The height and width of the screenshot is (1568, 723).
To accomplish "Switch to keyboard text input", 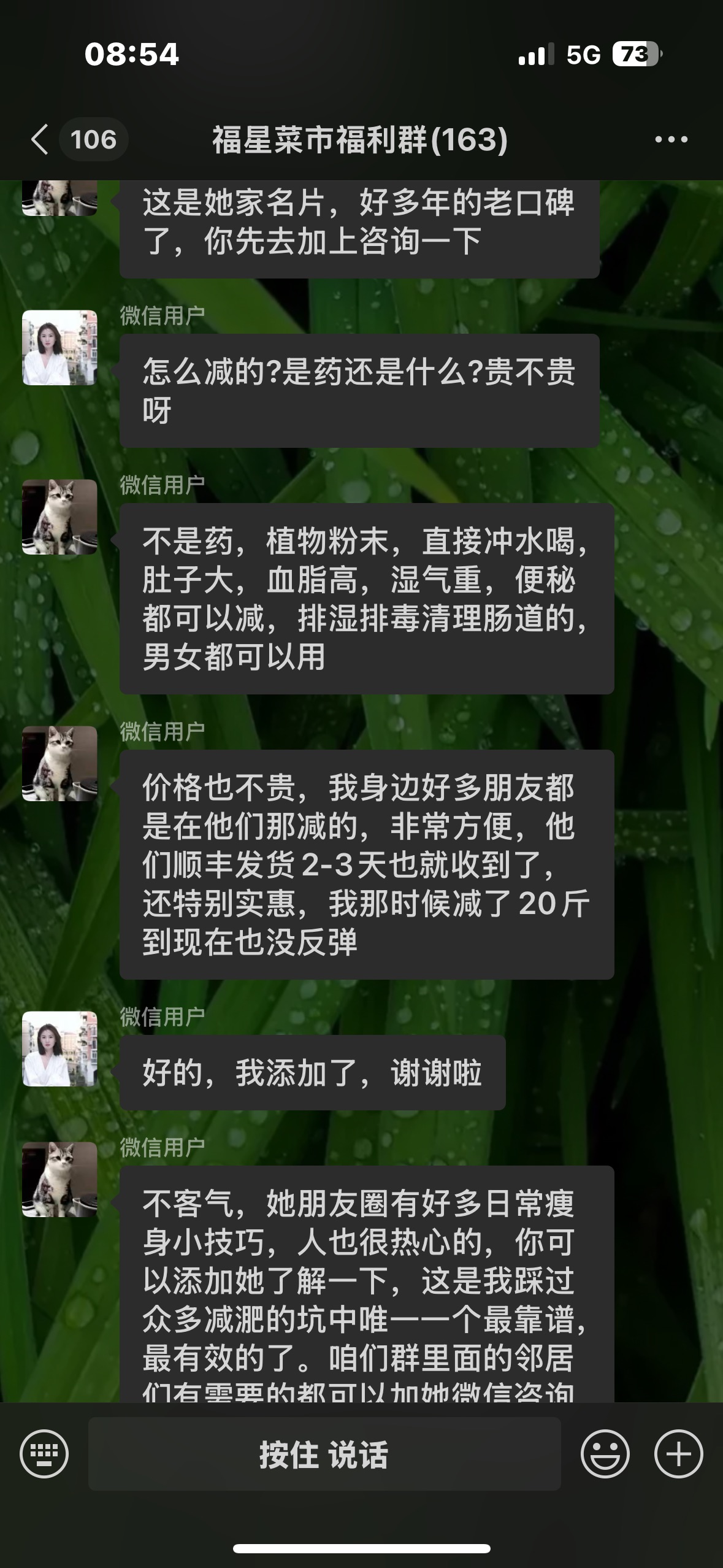I will click(44, 1454).
